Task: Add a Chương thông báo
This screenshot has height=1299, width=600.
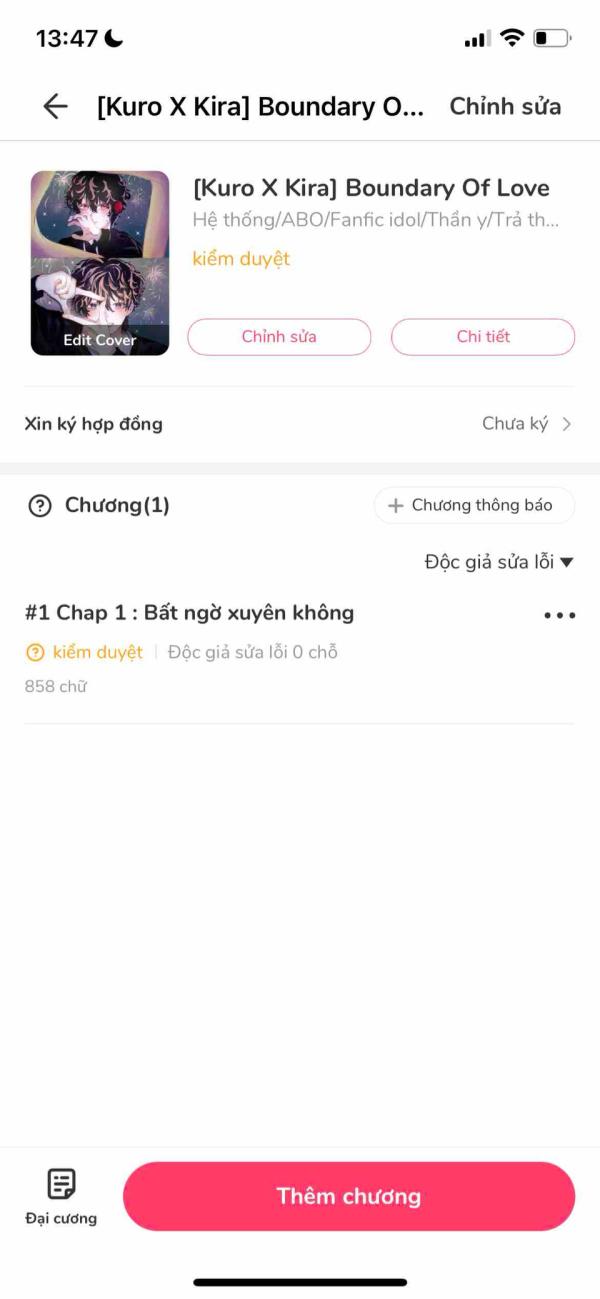Action: tap(474, 506)
